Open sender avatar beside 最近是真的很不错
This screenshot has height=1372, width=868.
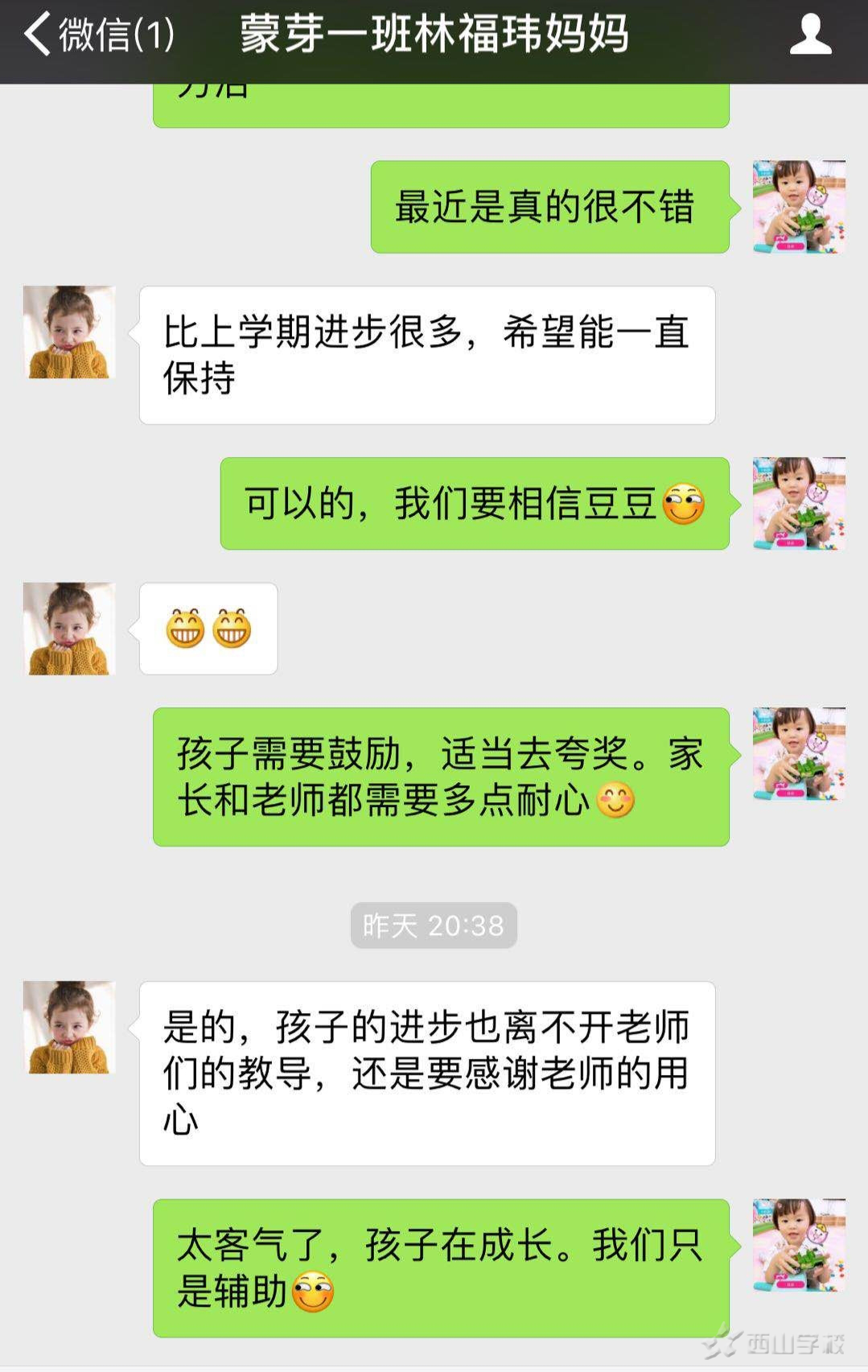[x=798, y=207]
